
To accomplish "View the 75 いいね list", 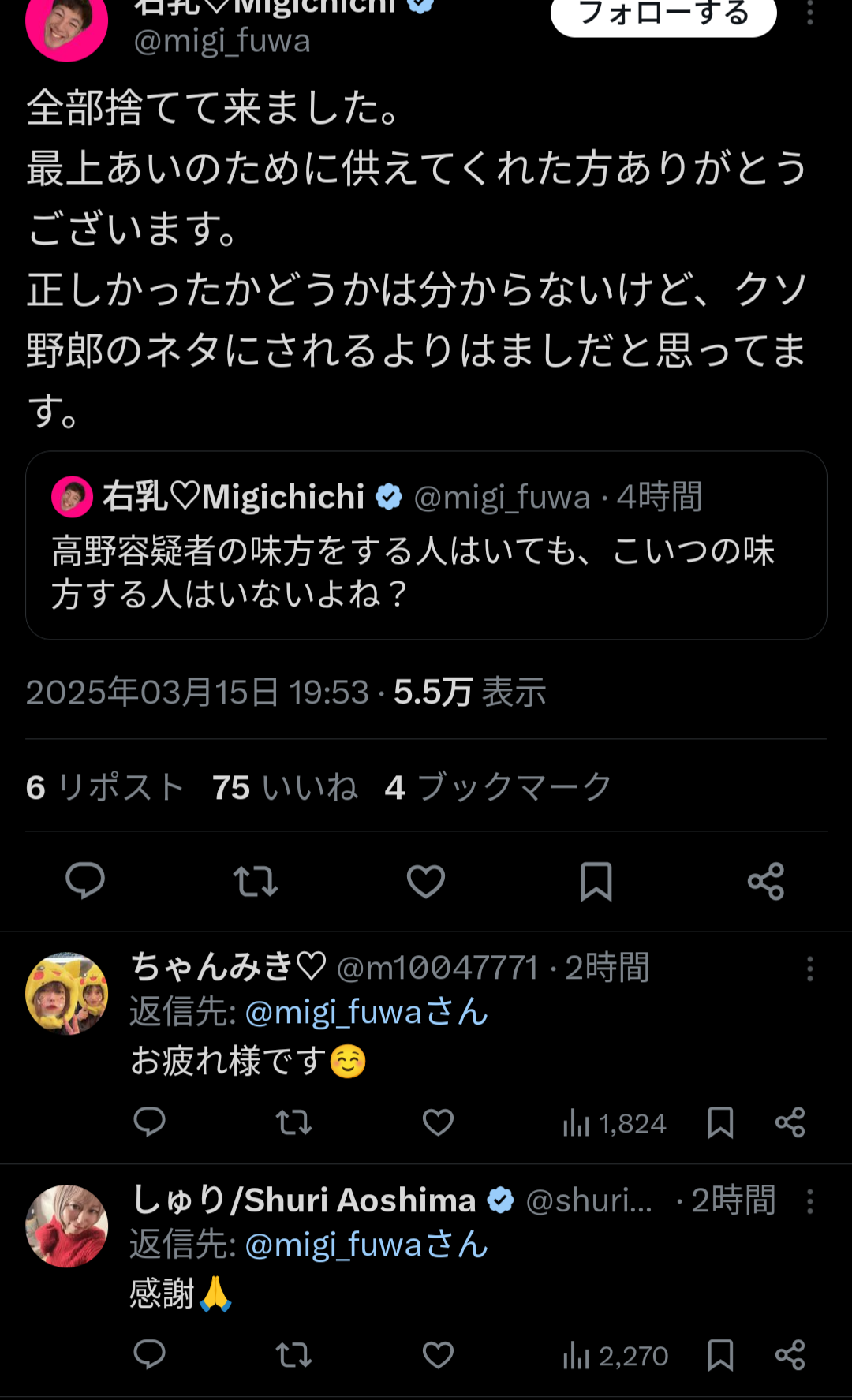I will [x=285, y=787].
